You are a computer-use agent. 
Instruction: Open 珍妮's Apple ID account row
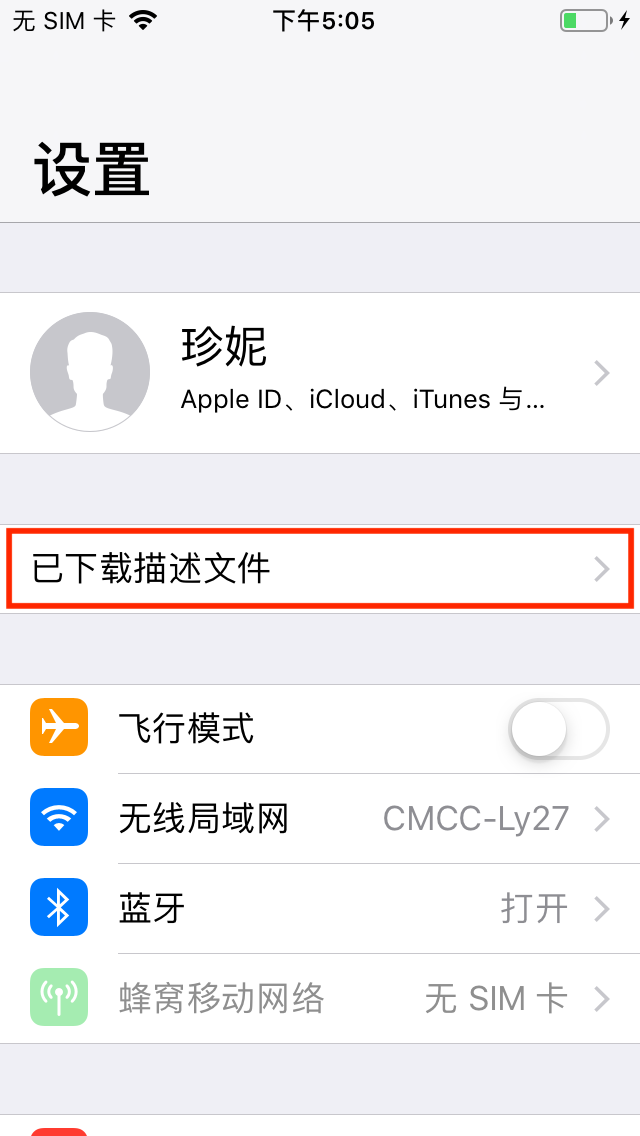[x=320, y=373]
